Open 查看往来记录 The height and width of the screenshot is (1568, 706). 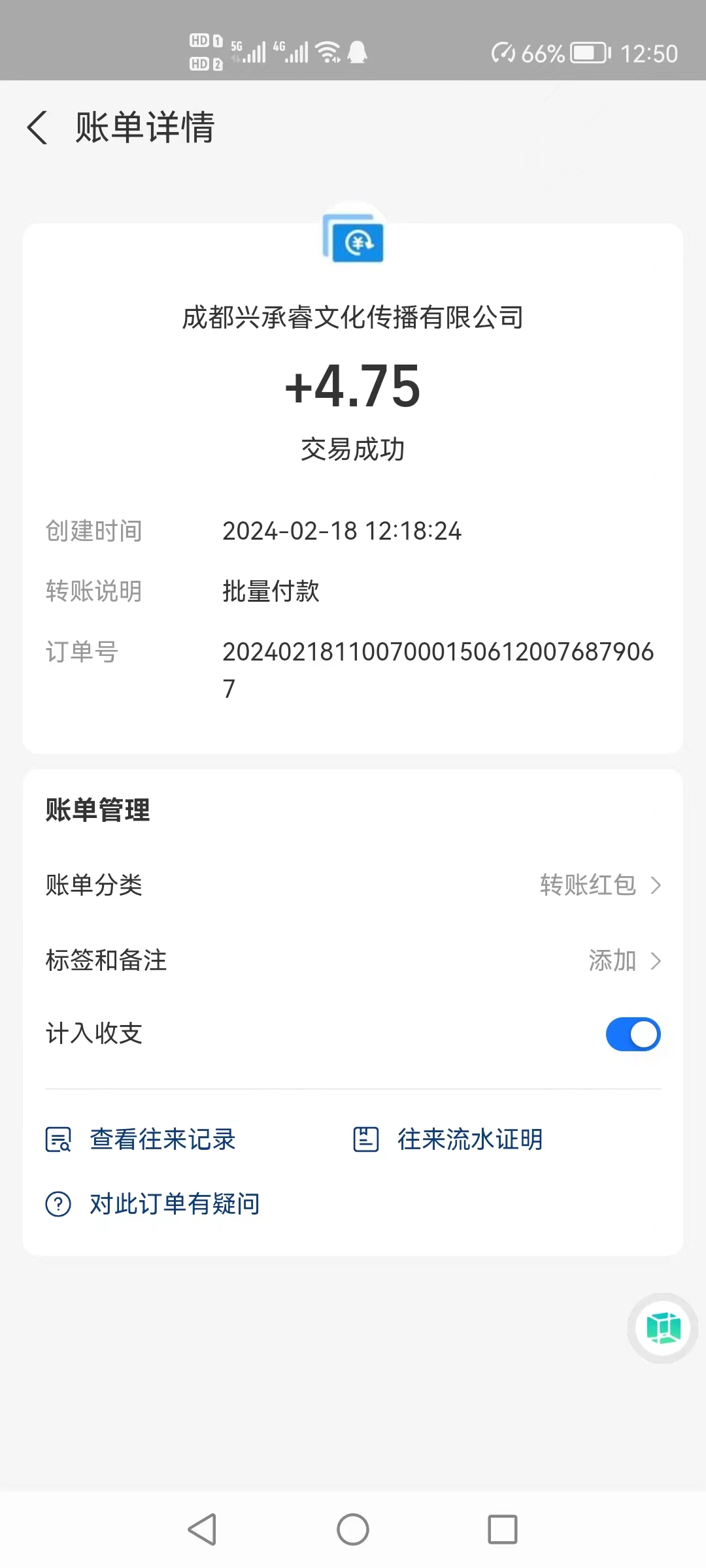[x=141, y=1139]
